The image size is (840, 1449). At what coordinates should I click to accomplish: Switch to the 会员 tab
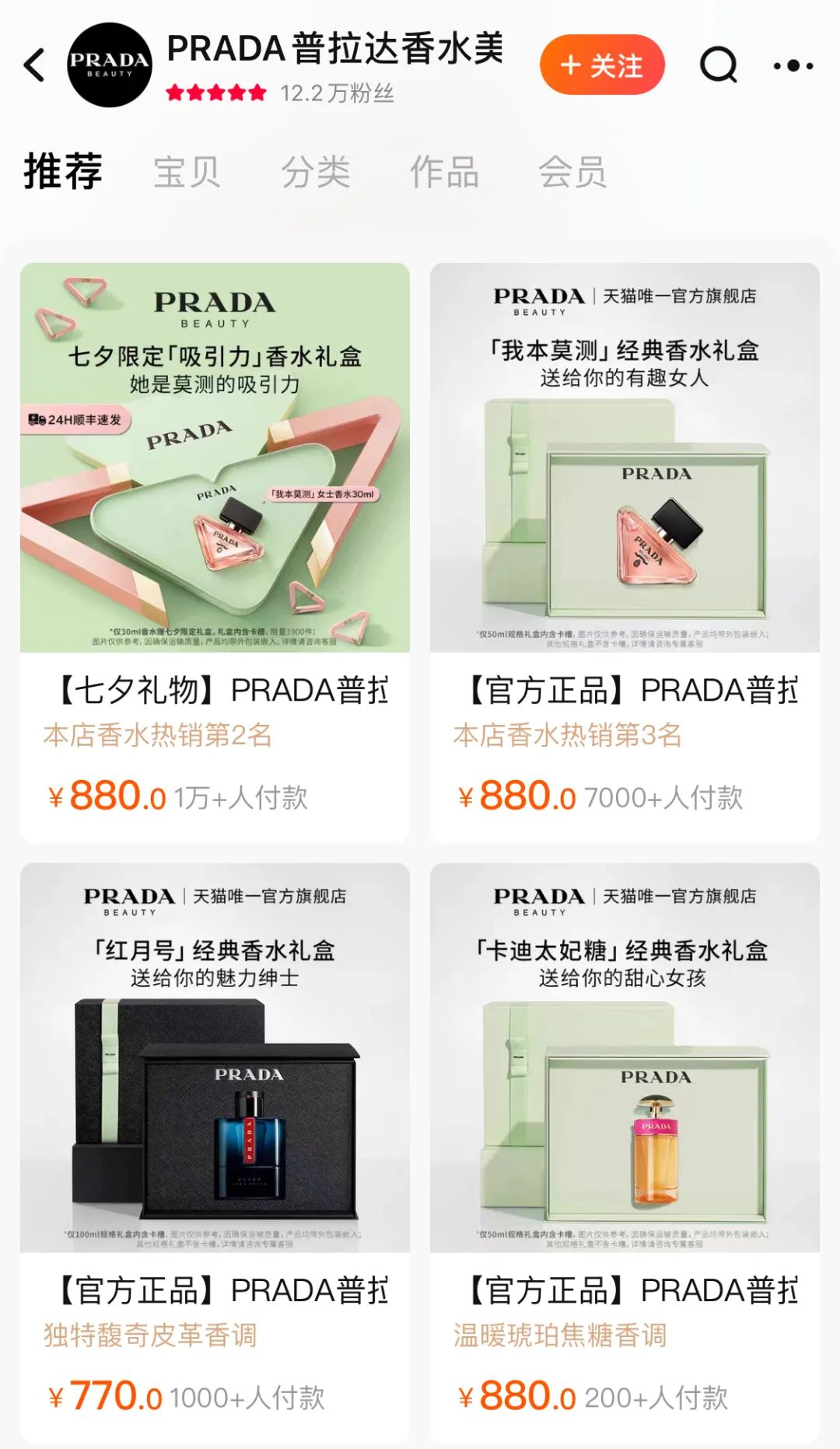[x=572, y=172]
